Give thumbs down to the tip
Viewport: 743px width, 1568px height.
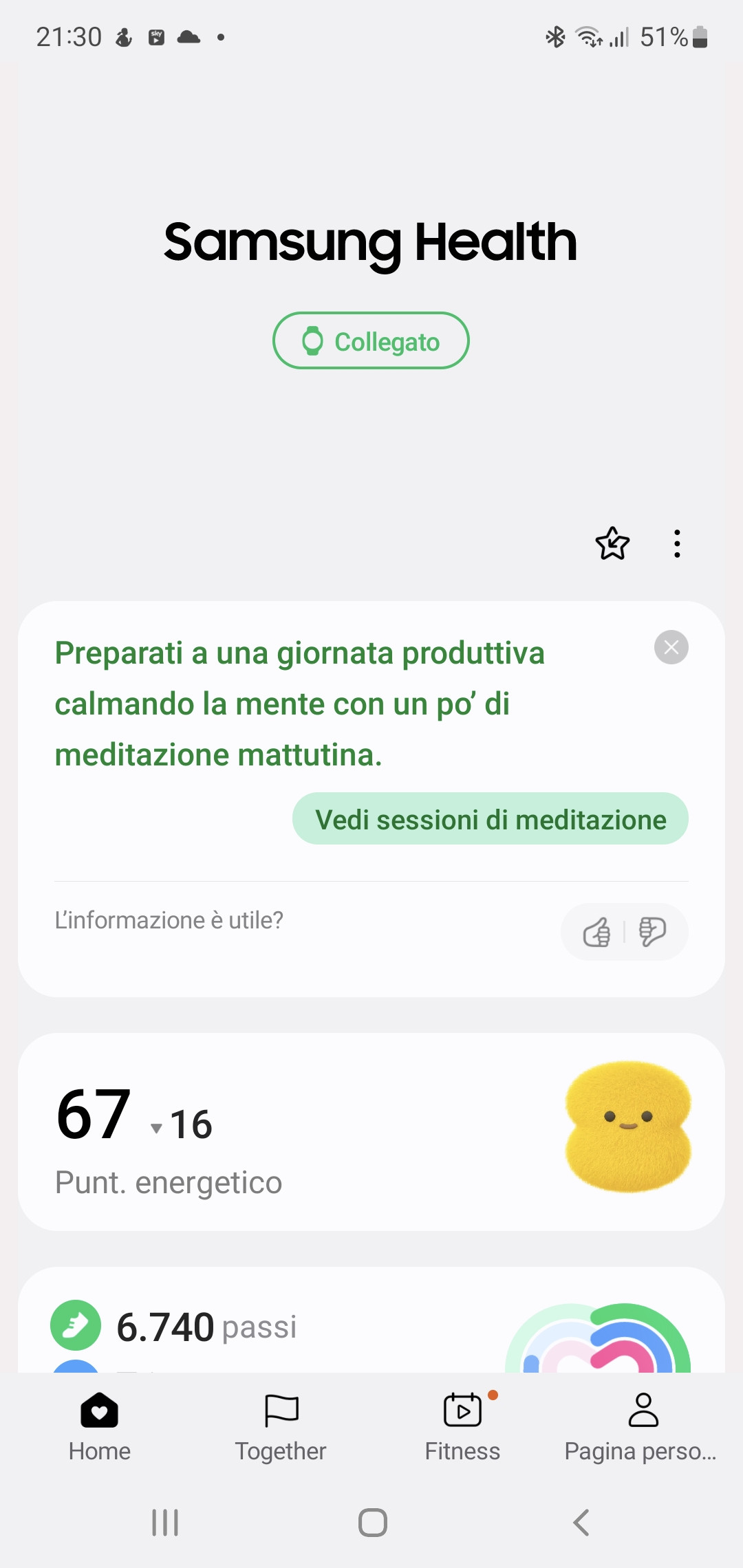(652, 933)
